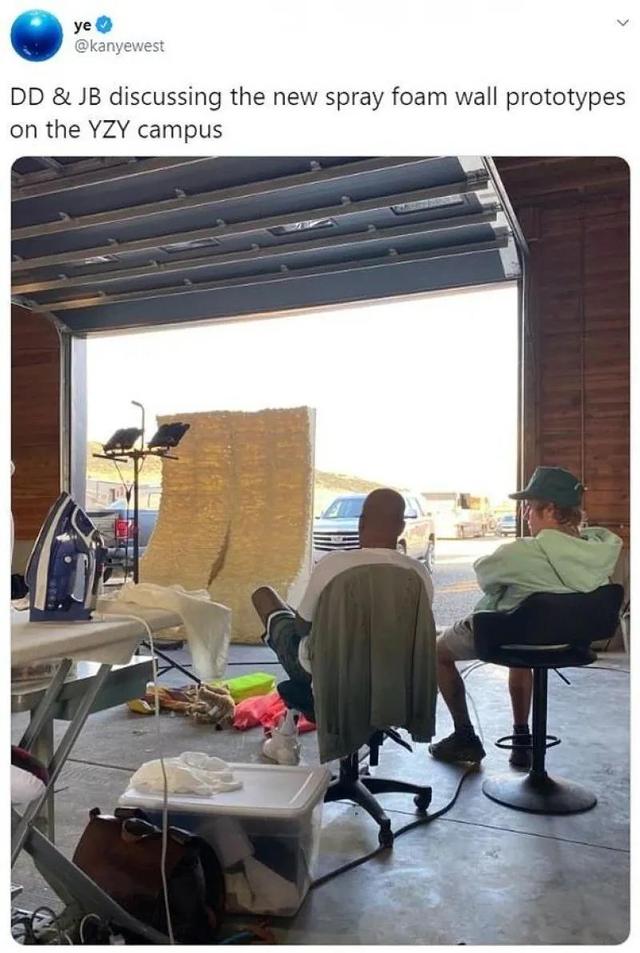Open the tweet options chevron menu

point(622,23)
